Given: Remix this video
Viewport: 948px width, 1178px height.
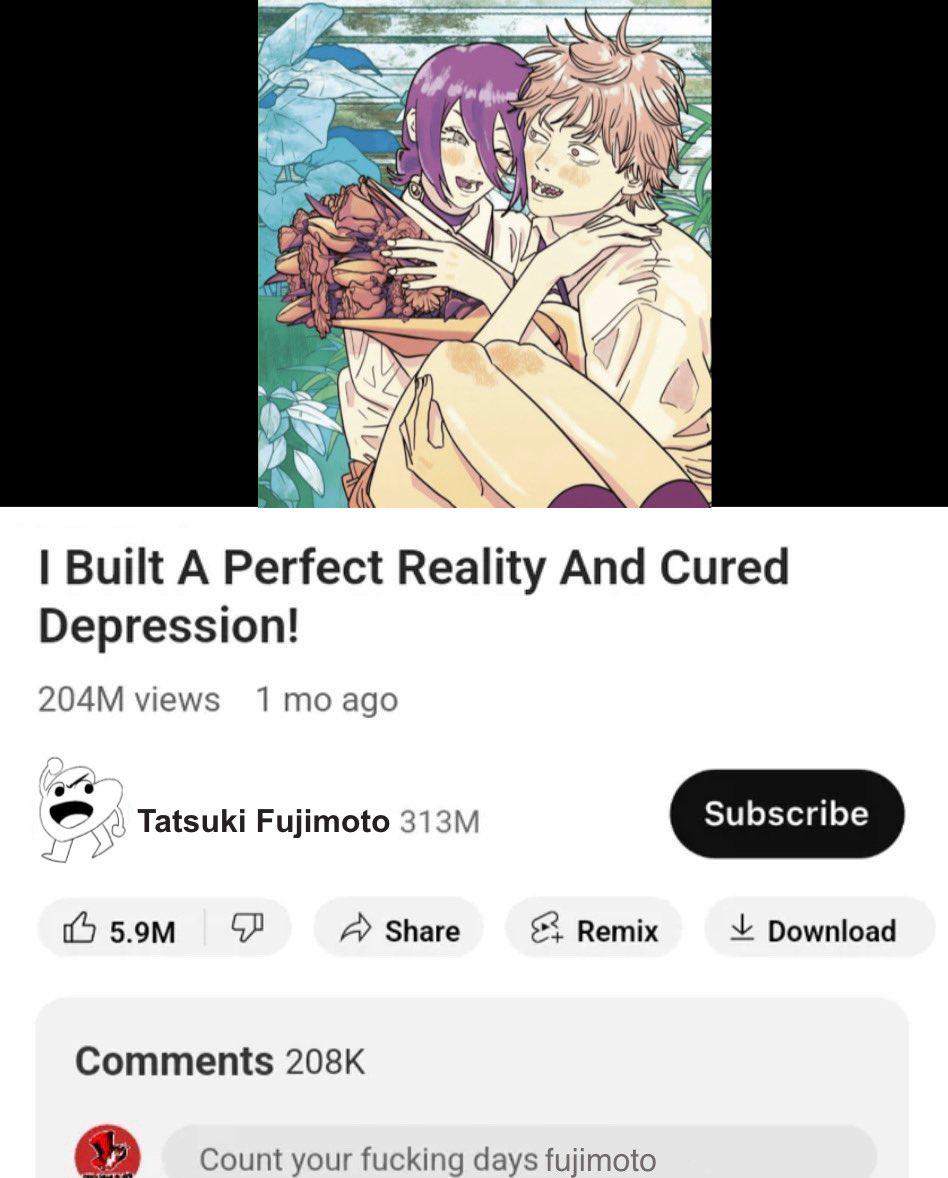Looking at the screenshot, I should pyautogui.click(x=594, y=931).
